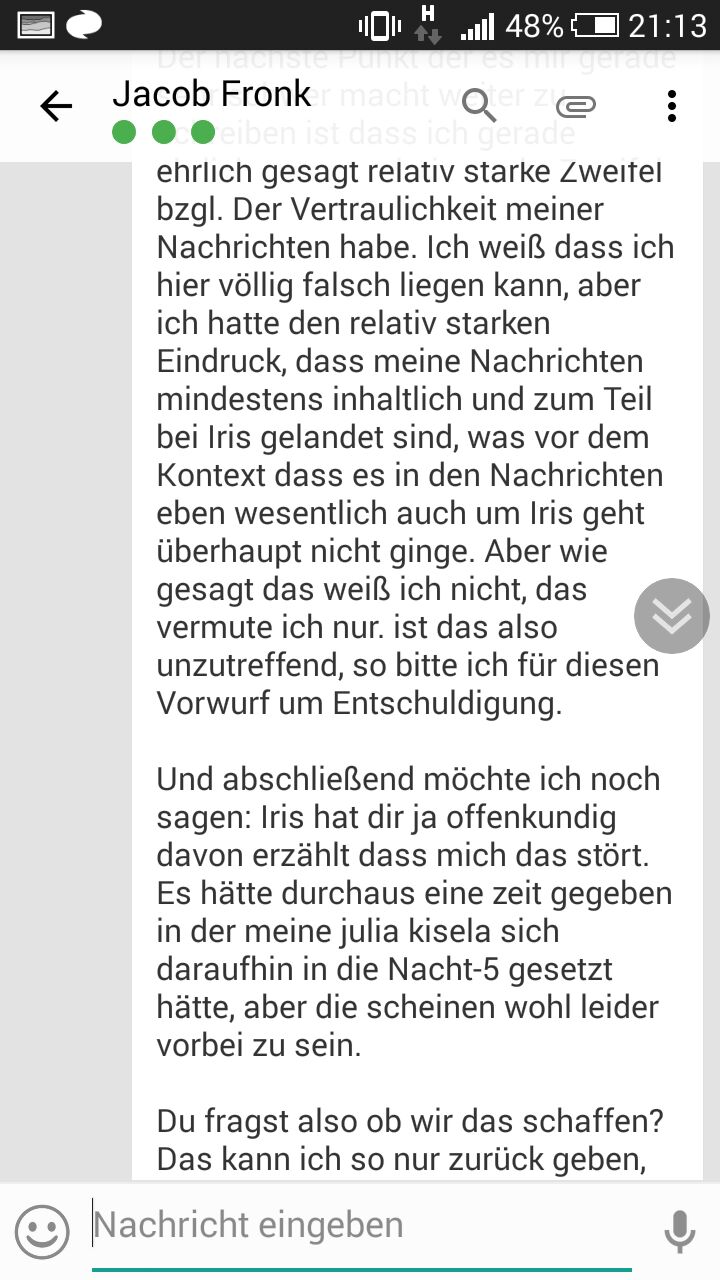This screenshot has height=1280, width=720.
Task: Go back from Jacob Fronk chat
Action: (56, 106)
